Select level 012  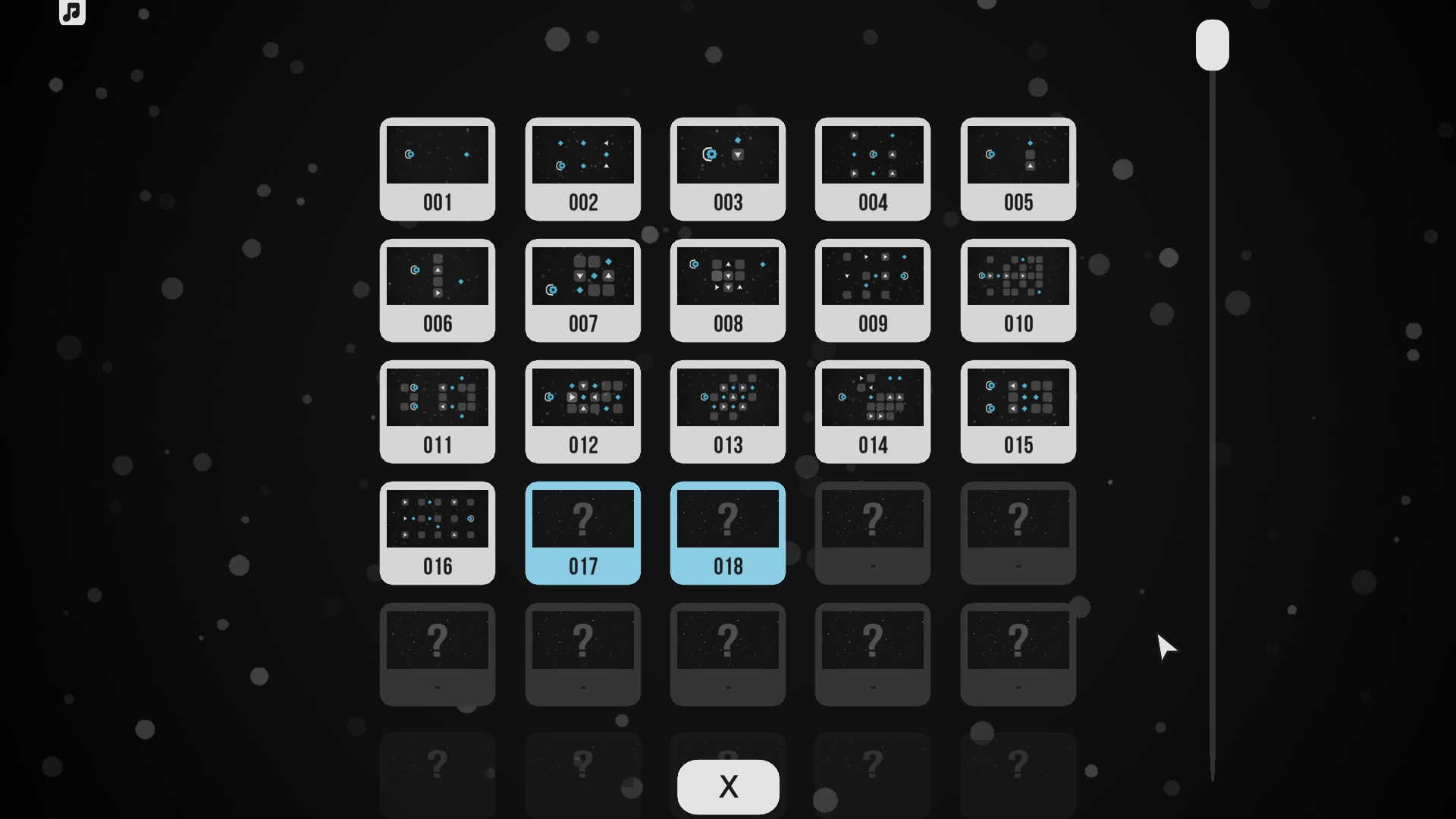[x=582, y=412]
